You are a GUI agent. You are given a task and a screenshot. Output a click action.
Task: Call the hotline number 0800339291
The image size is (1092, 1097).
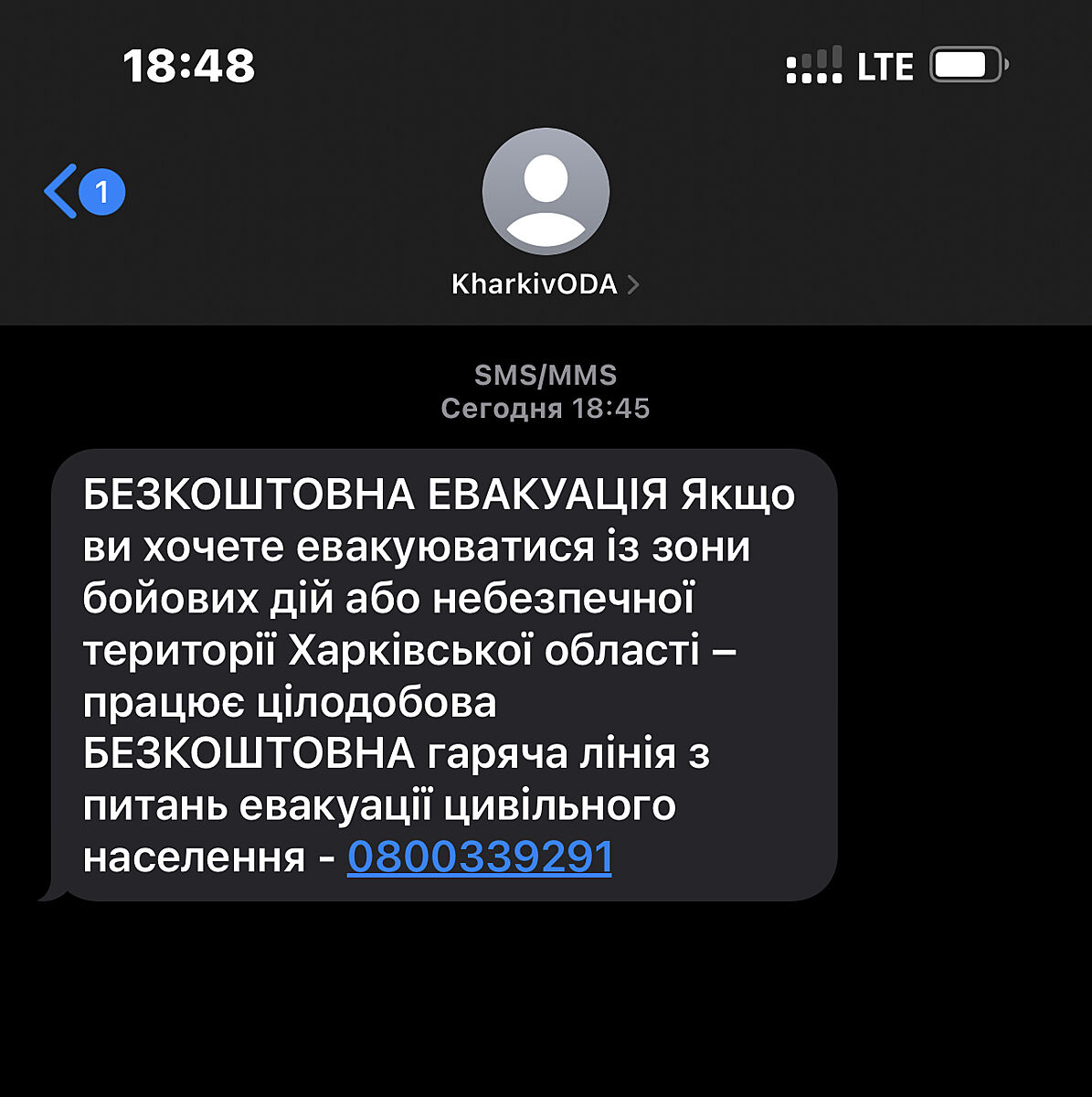click(480, 857)
